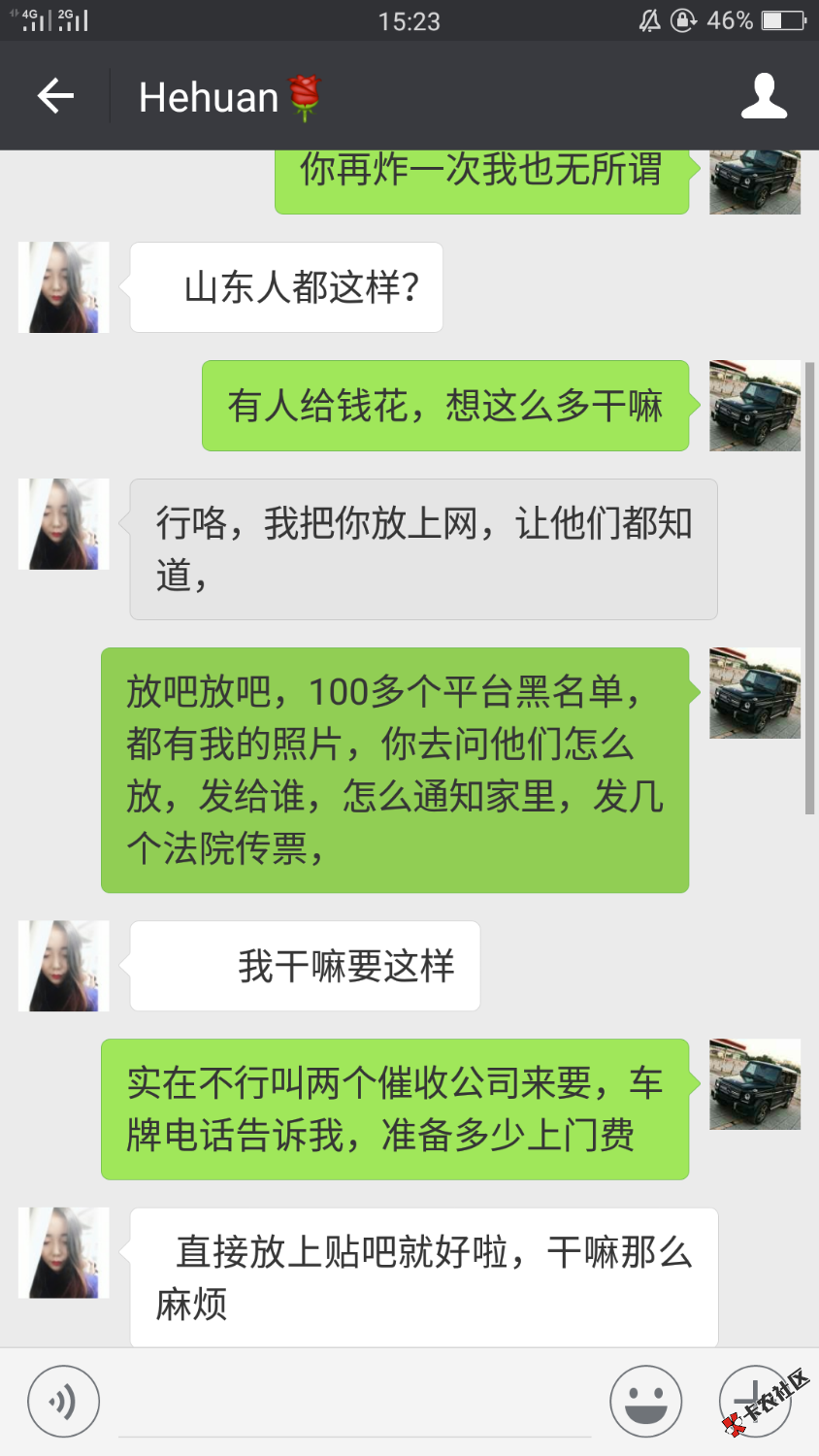The height and width of the screenshot is (1456, 819).
Task: Open the emoji picker
Action: point(645,1402)
